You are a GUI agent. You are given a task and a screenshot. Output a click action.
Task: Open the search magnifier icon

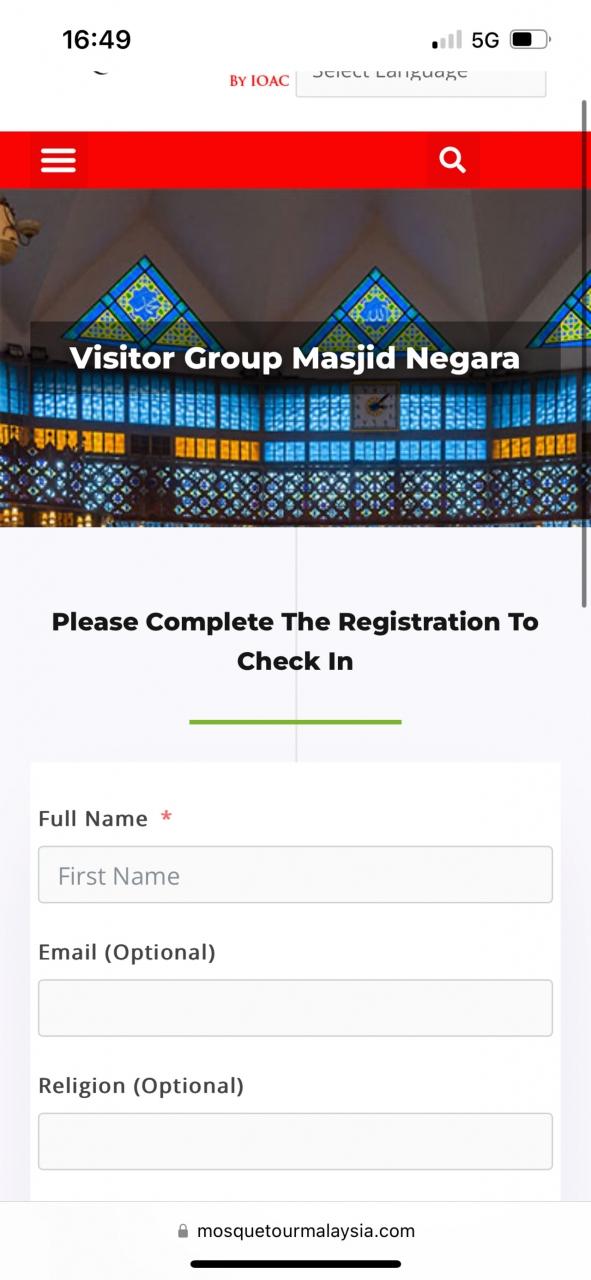(x=453, y=160)
